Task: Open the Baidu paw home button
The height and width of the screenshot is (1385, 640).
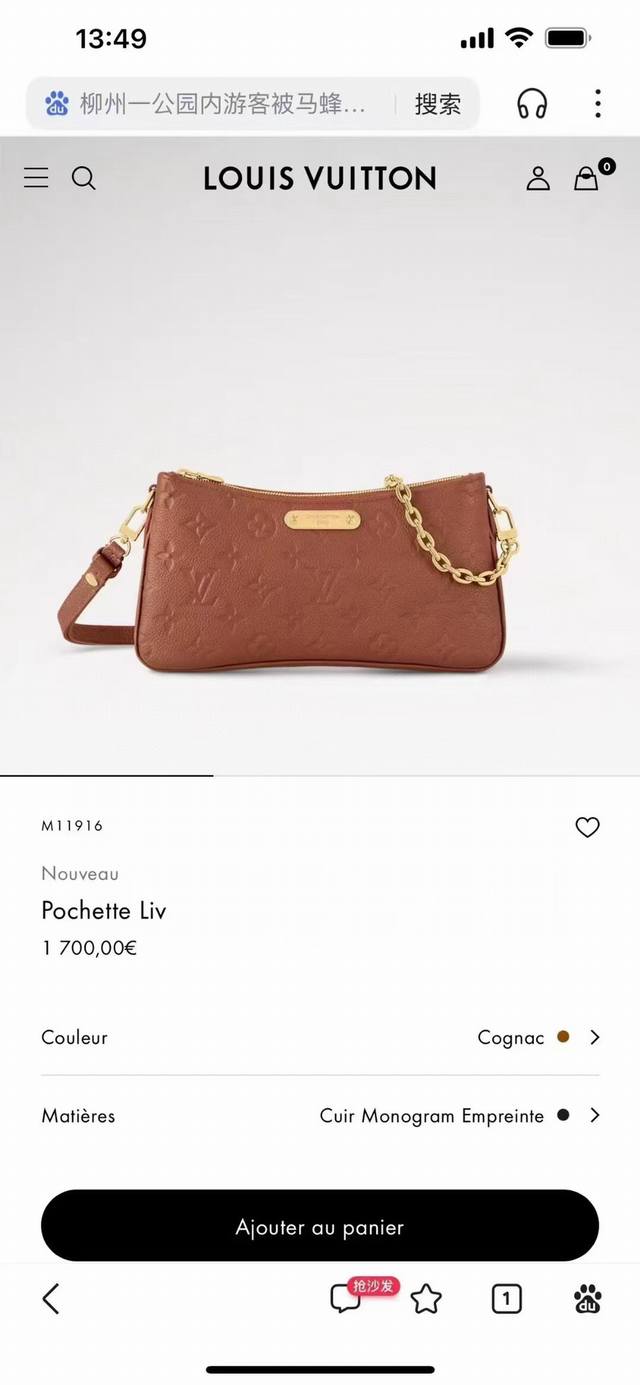Action: 588,1299
